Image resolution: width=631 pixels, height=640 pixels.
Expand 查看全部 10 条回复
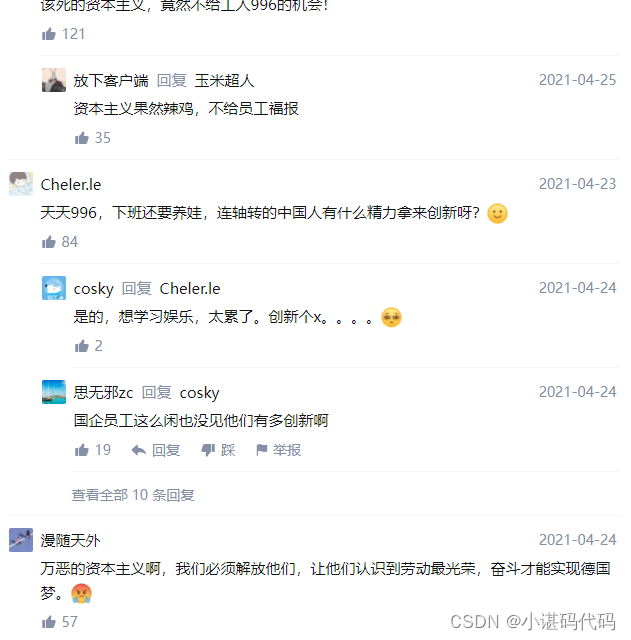(133, 495)
